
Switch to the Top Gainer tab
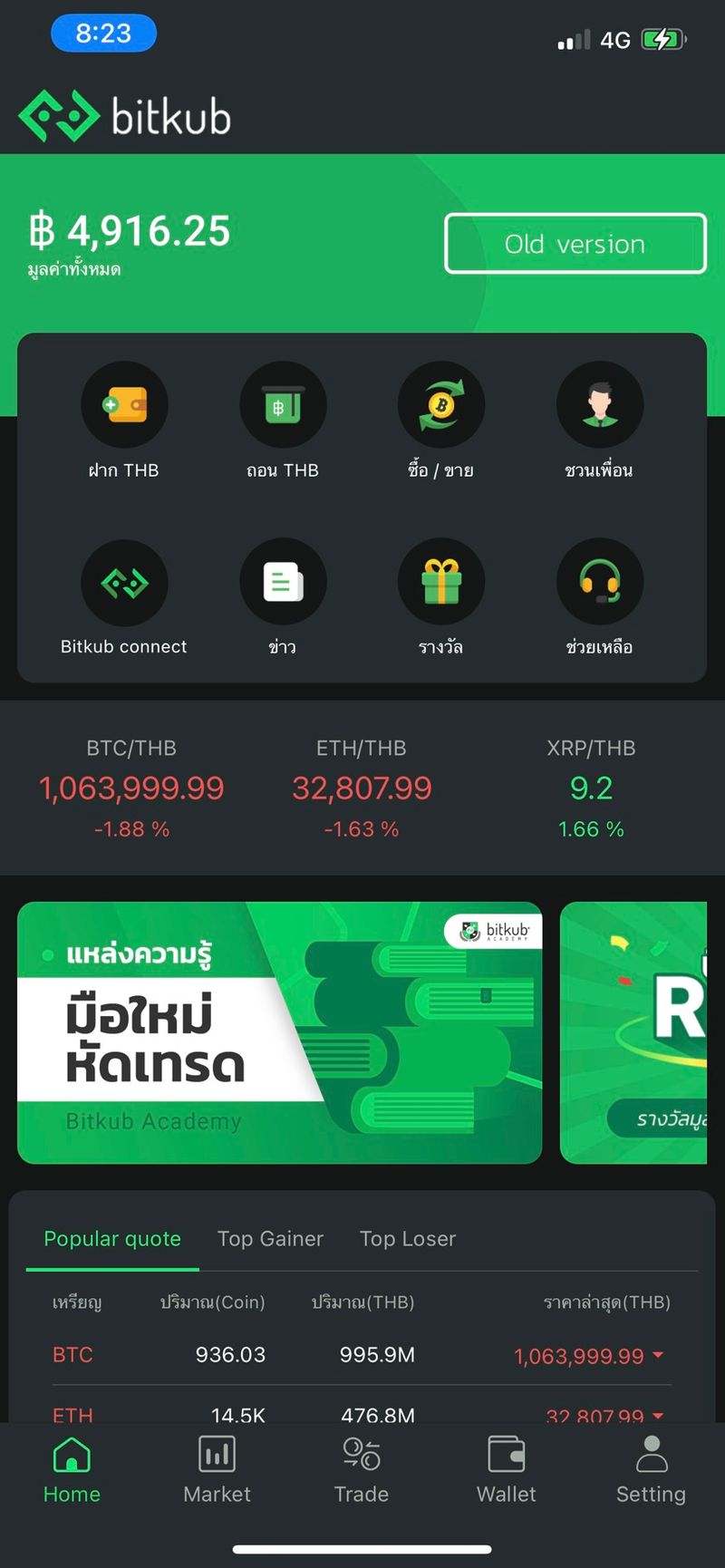click(x=270, y=1238)
